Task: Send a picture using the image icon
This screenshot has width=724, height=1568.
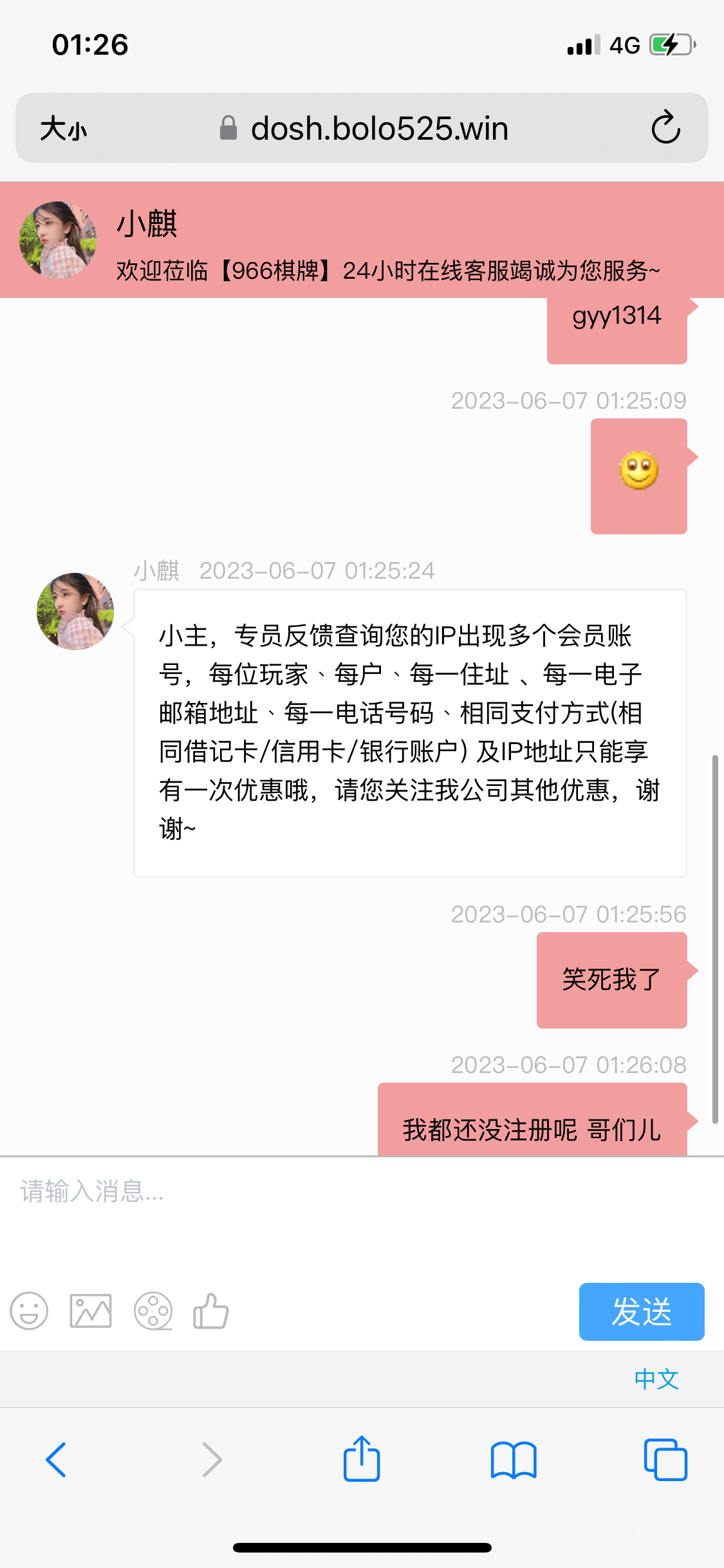Action: [x=91, y=1312]
